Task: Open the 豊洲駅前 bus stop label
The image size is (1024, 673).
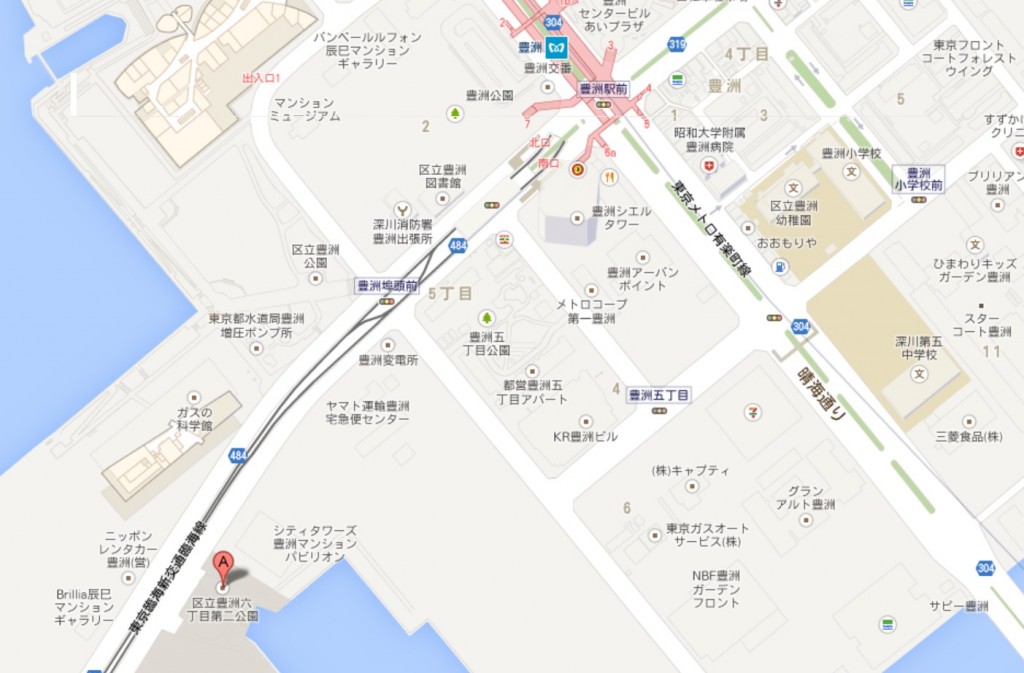Action: [x=603, y=89]
